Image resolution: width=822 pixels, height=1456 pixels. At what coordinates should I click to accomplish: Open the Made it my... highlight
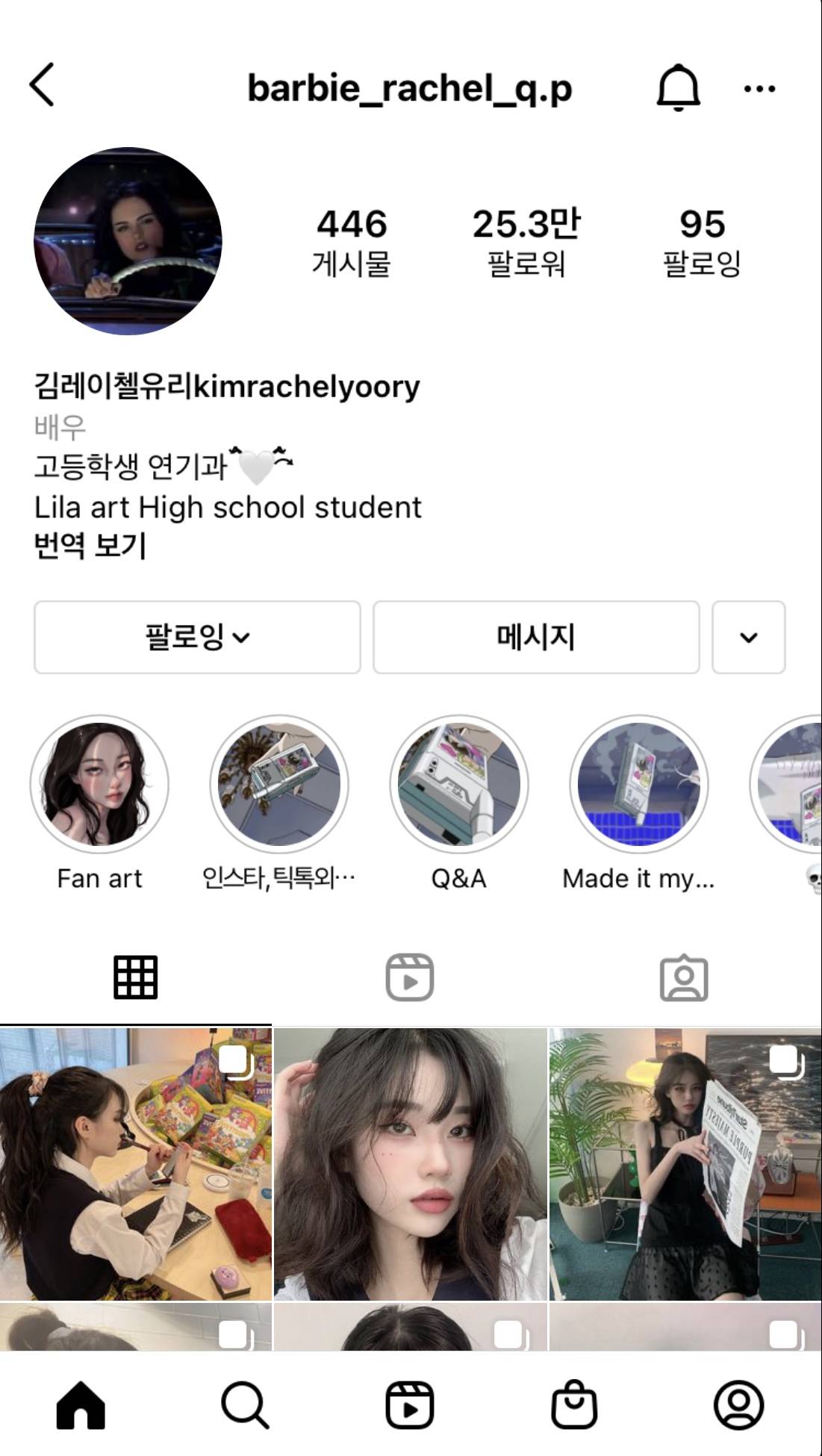point(638,784)
